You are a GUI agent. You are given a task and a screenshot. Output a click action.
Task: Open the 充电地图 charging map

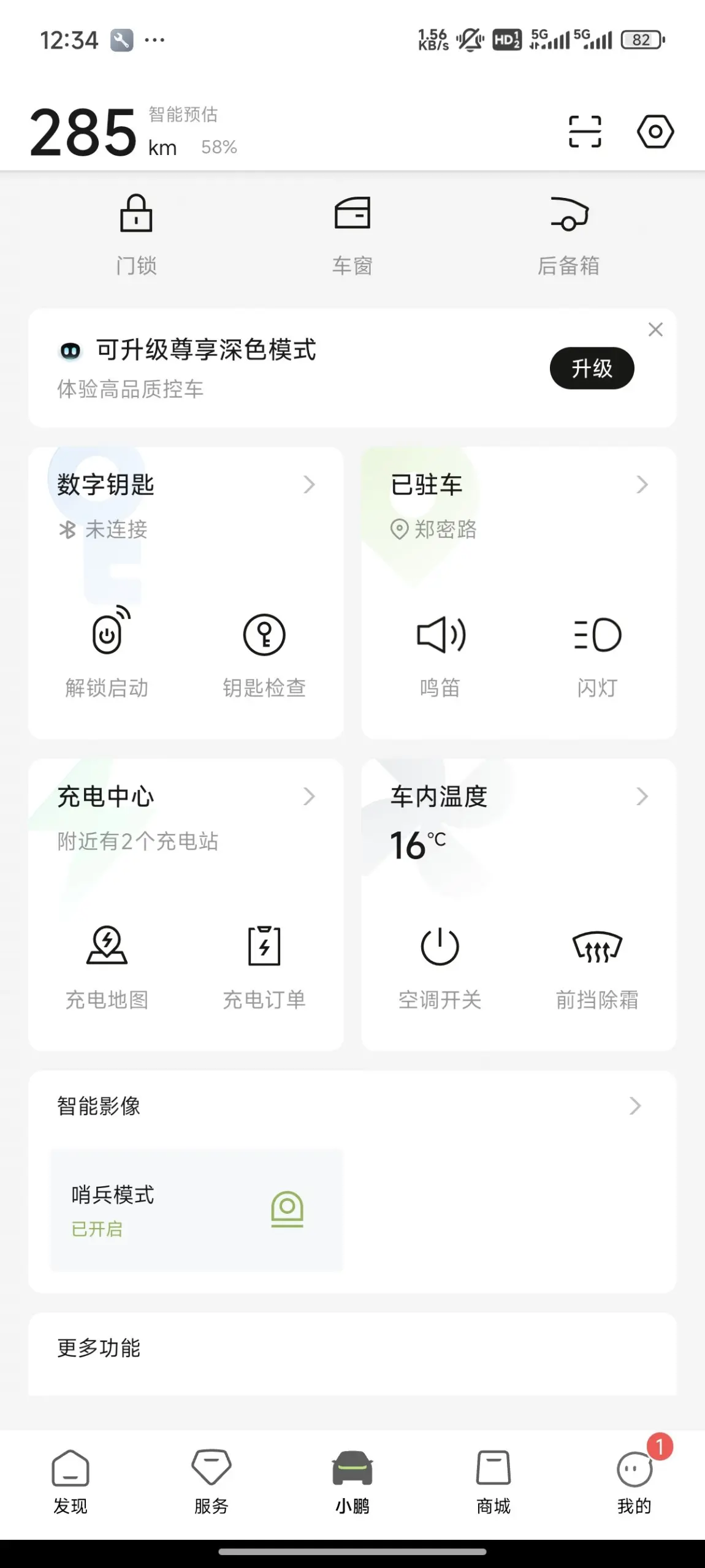(x=107, y=968)
